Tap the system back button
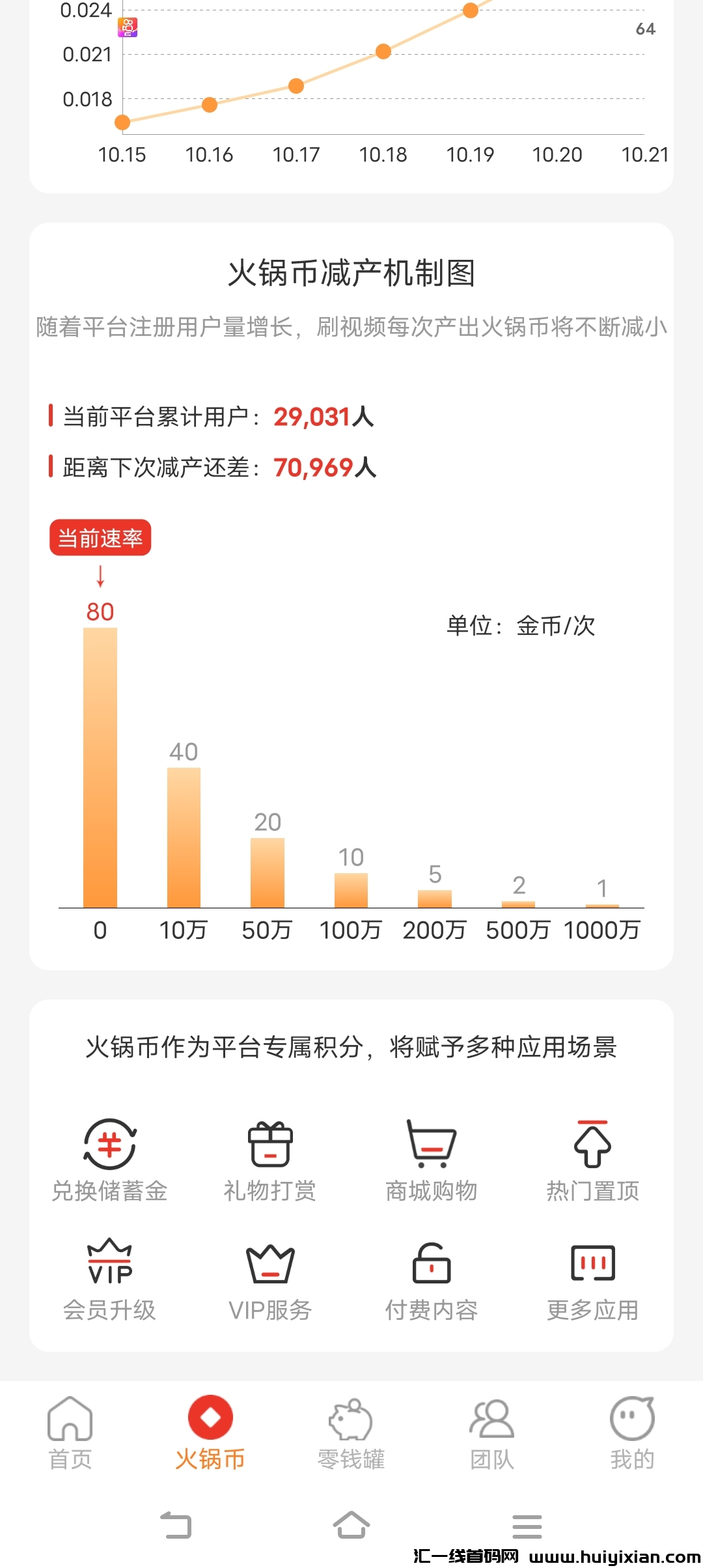 pos(176,1526)
